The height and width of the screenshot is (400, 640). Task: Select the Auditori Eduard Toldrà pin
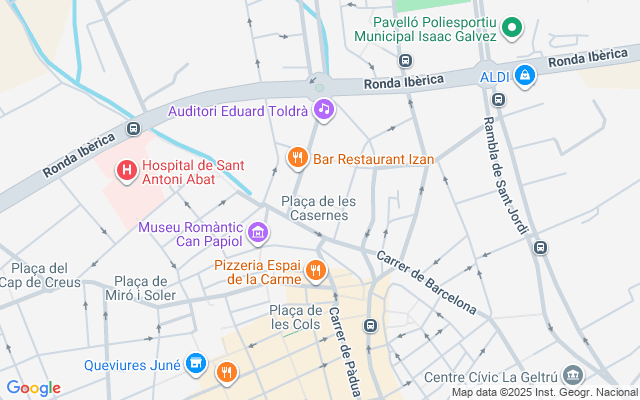[x=323, y=109]
